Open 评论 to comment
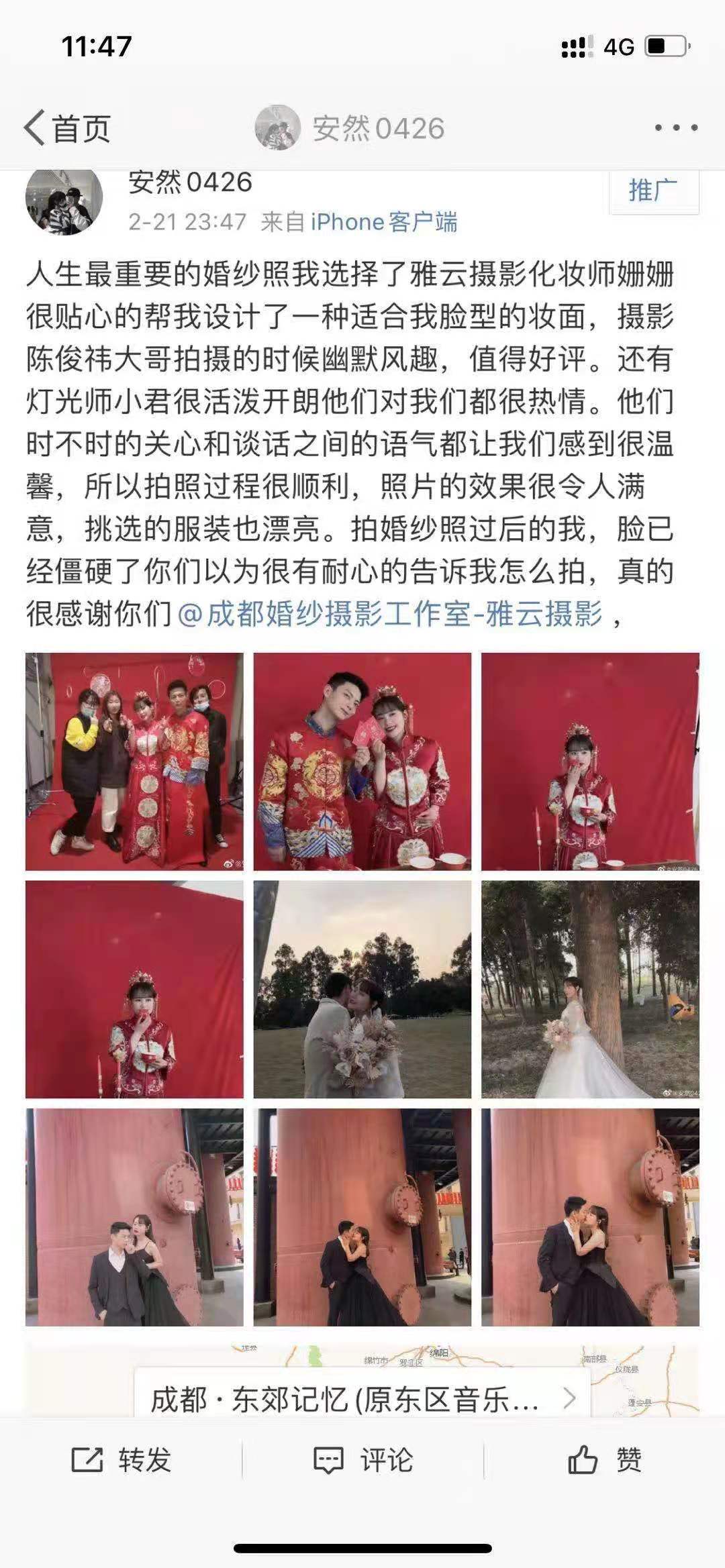 point(363,1460)
